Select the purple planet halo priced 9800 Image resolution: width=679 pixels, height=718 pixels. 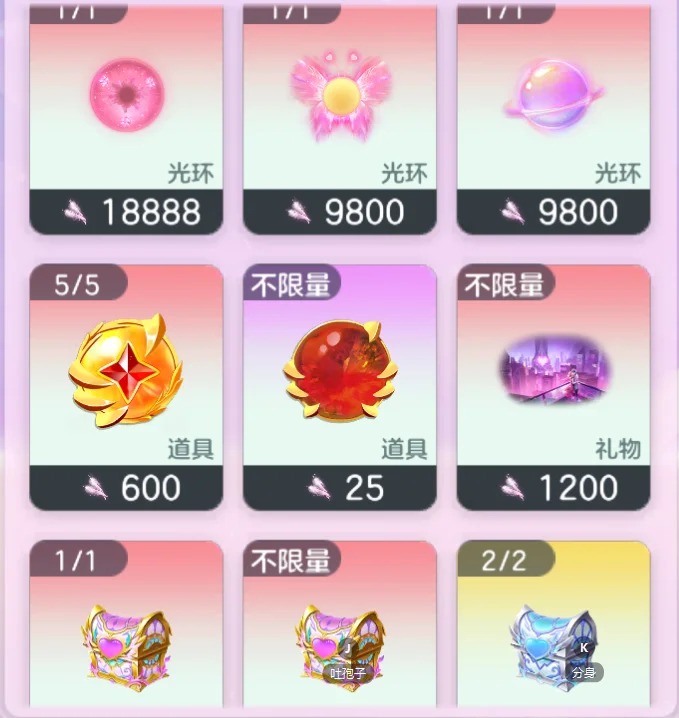pos(554,120)
